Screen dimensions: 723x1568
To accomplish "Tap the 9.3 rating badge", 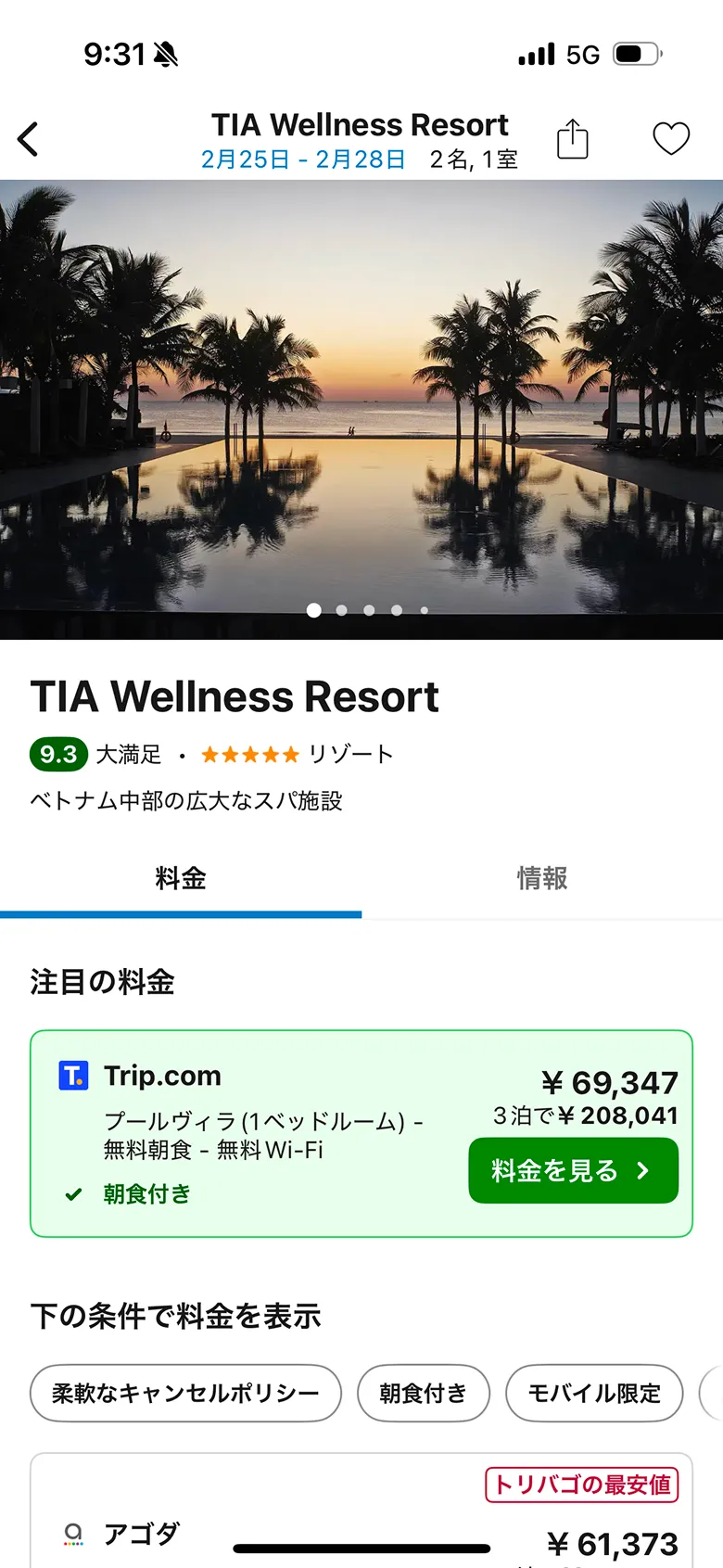I will pyautogui.click(x=58, y=754).
